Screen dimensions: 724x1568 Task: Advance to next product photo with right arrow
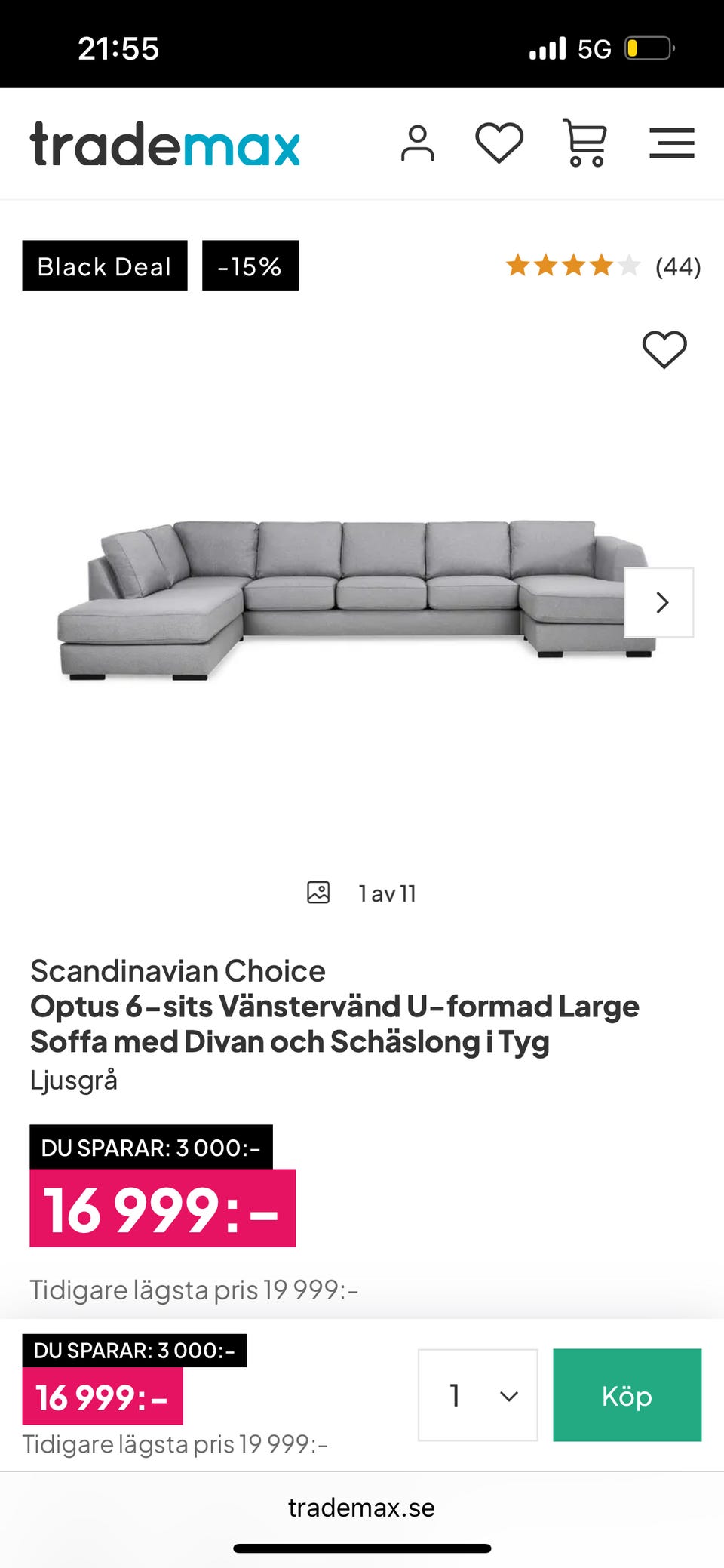661,601
